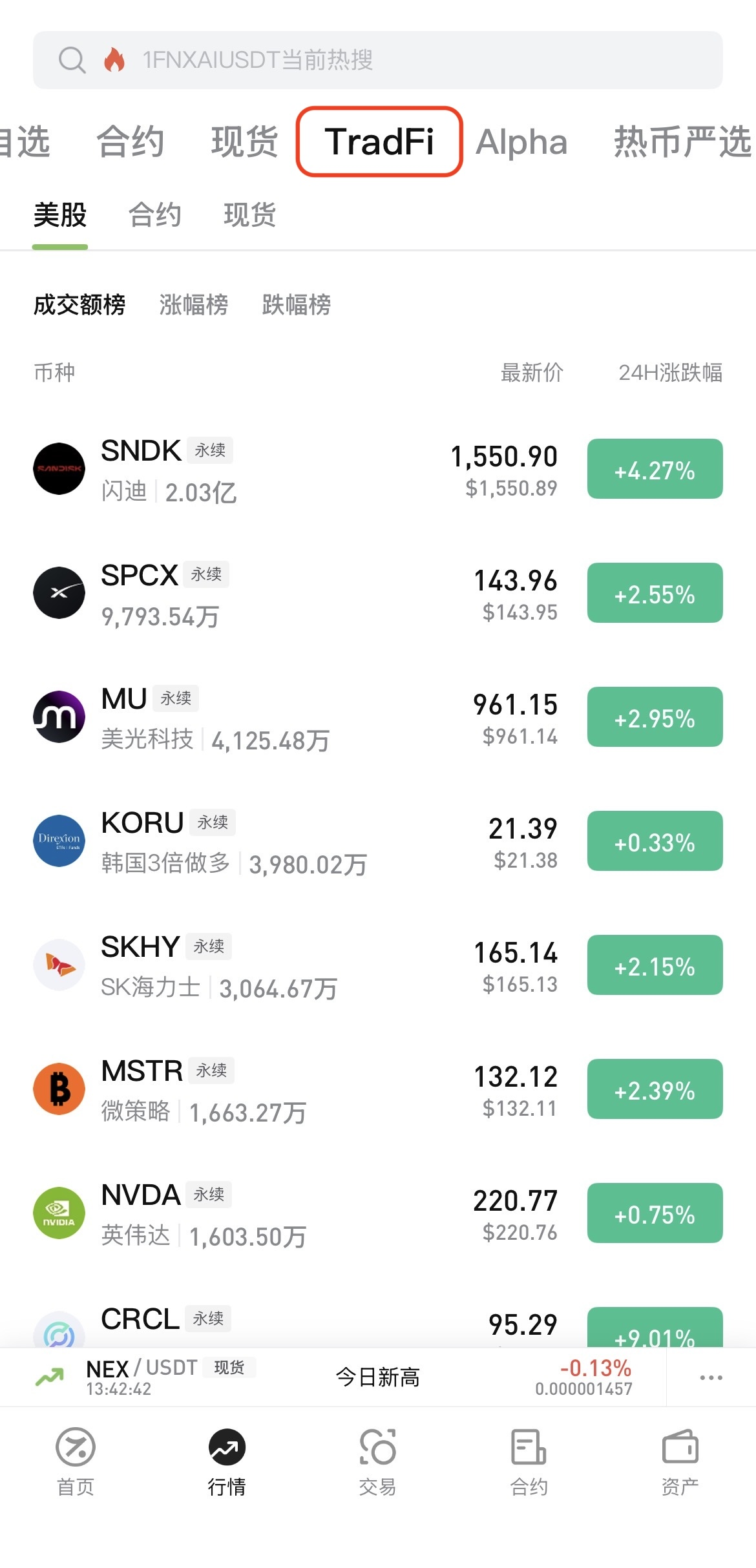Open the search box showing 1FNXAIUSDT
756x1568 pixels.
(377, 60)
